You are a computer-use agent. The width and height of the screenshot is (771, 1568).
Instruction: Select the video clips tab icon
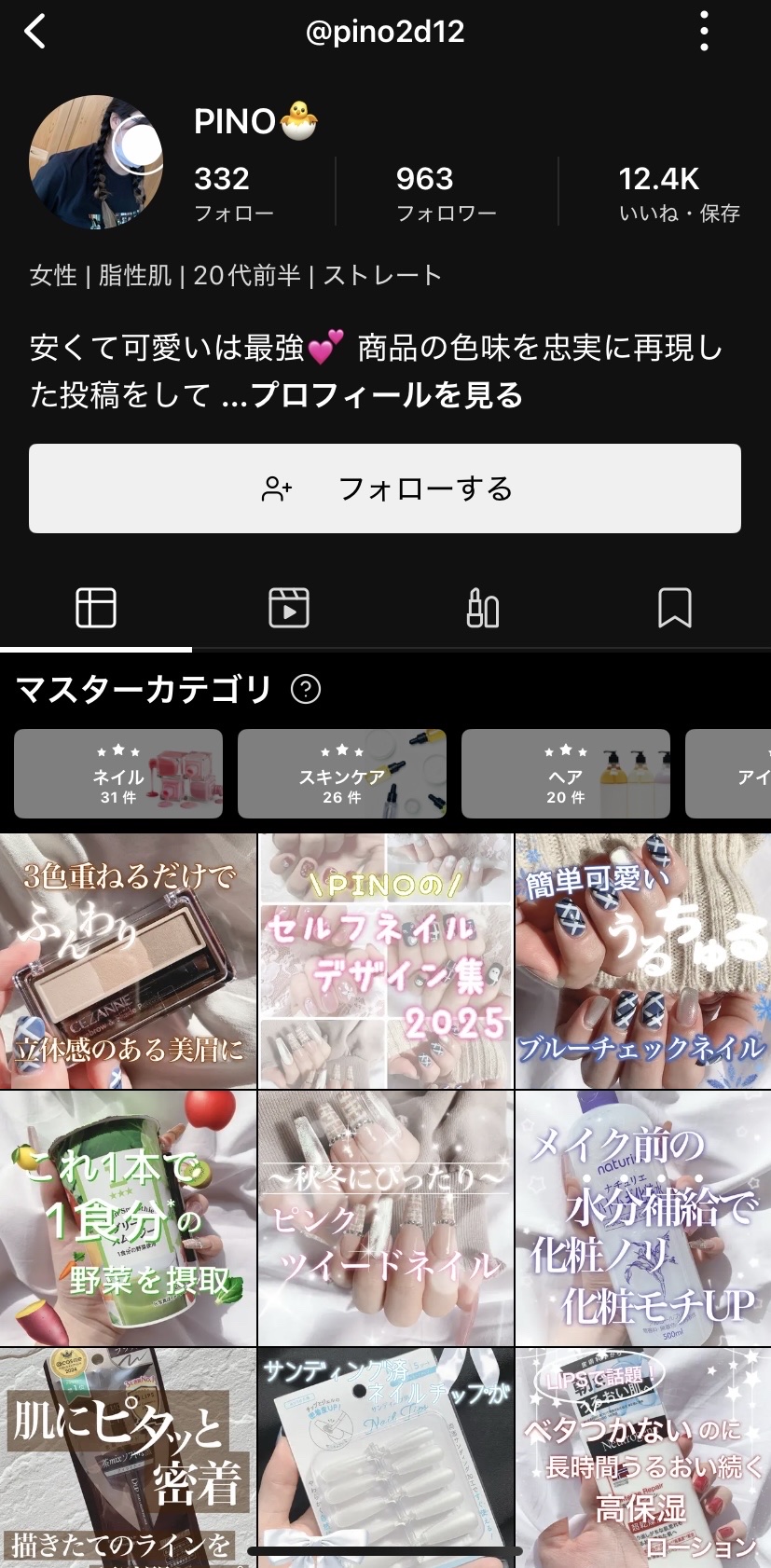coord(289,606)
